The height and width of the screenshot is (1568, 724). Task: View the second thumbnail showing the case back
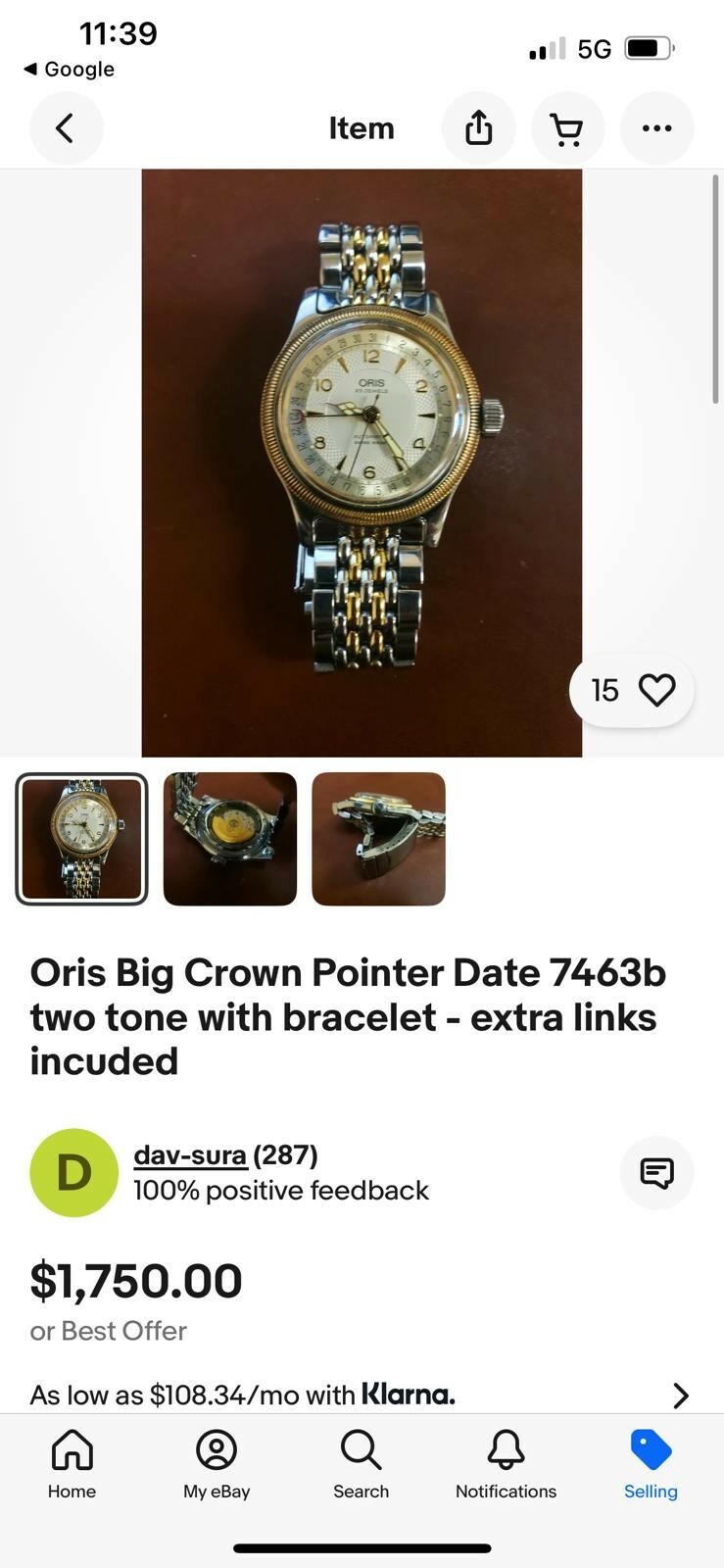click(230, 839)
